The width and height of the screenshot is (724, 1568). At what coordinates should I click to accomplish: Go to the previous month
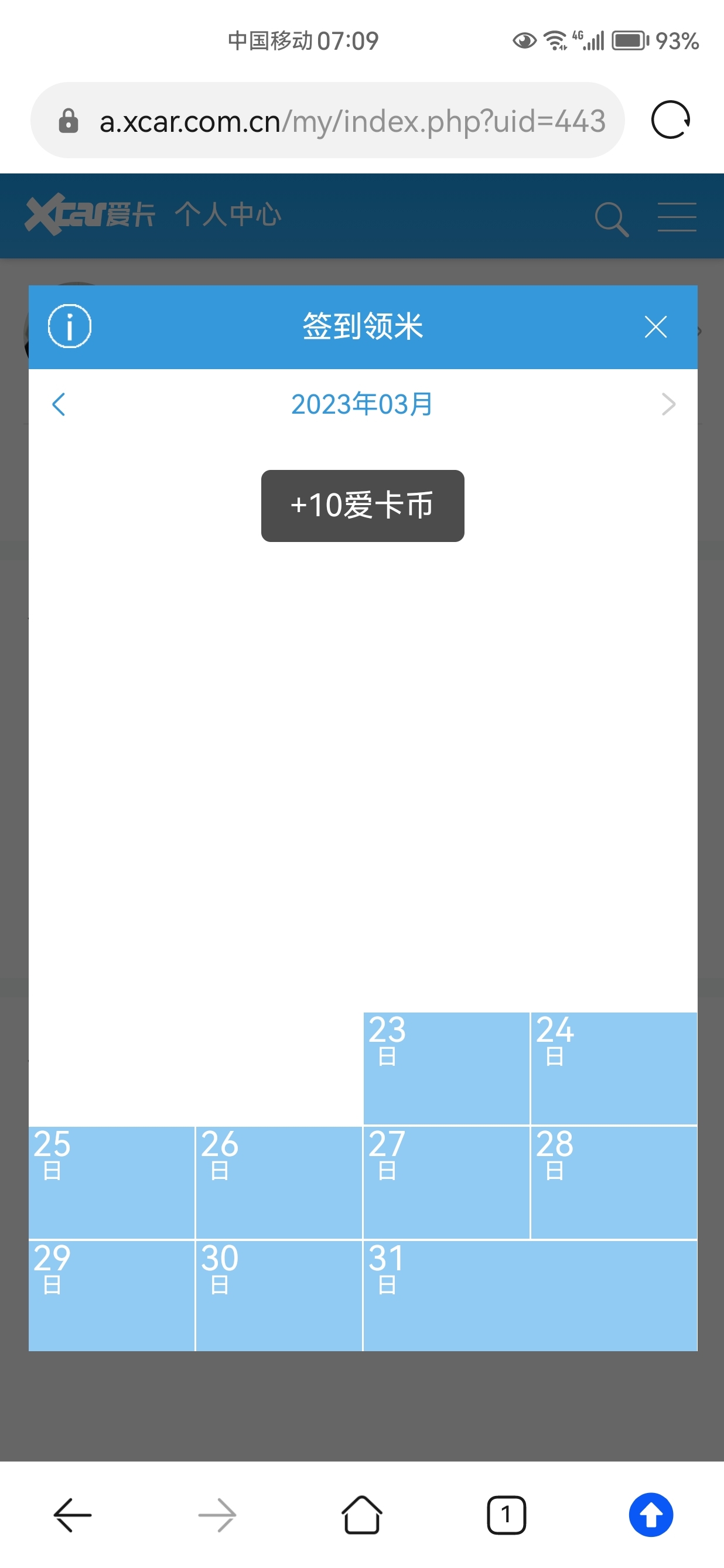[x=59, y=404]
